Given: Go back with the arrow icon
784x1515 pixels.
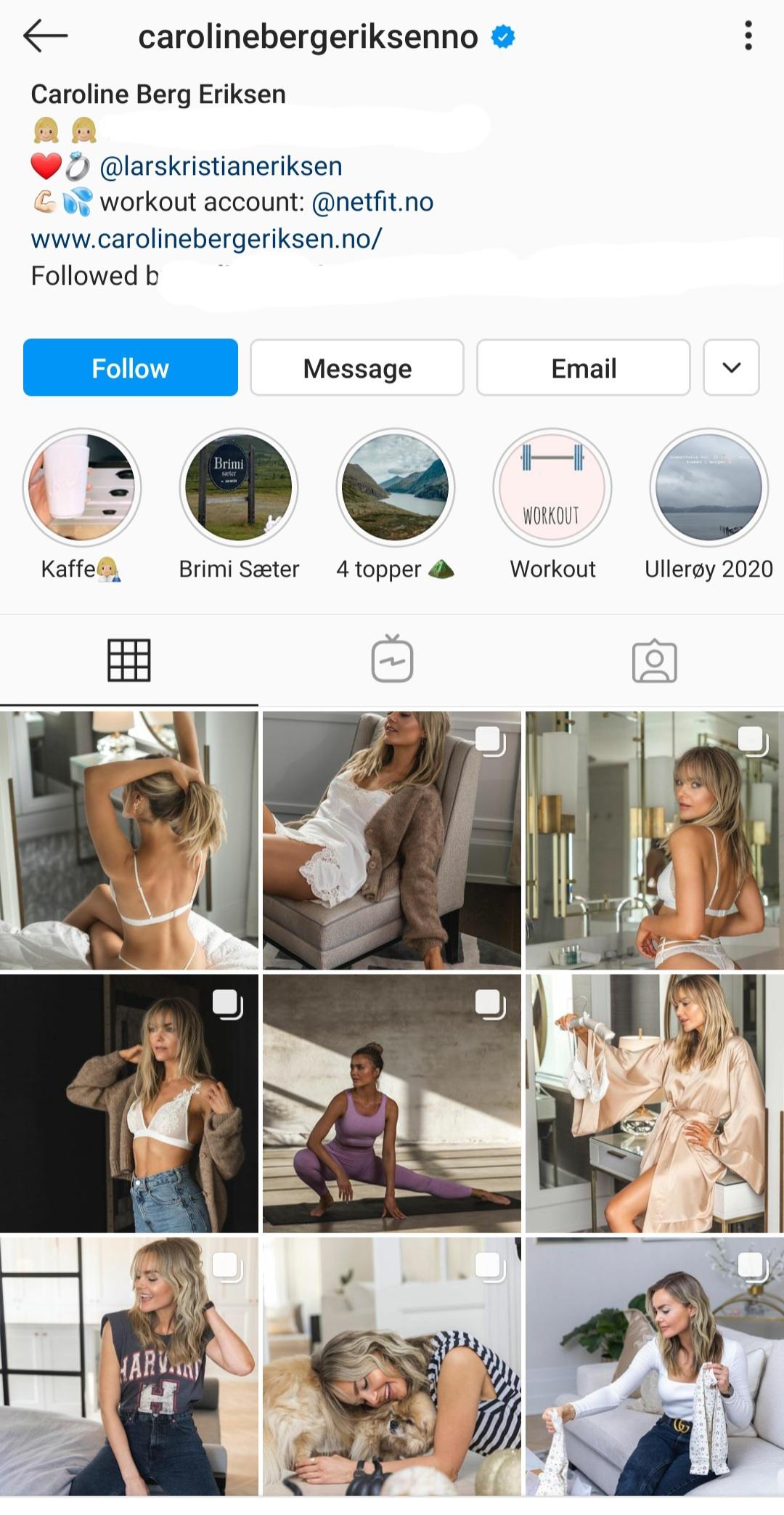Looking at the screenshot, I should tap(45, 36).
